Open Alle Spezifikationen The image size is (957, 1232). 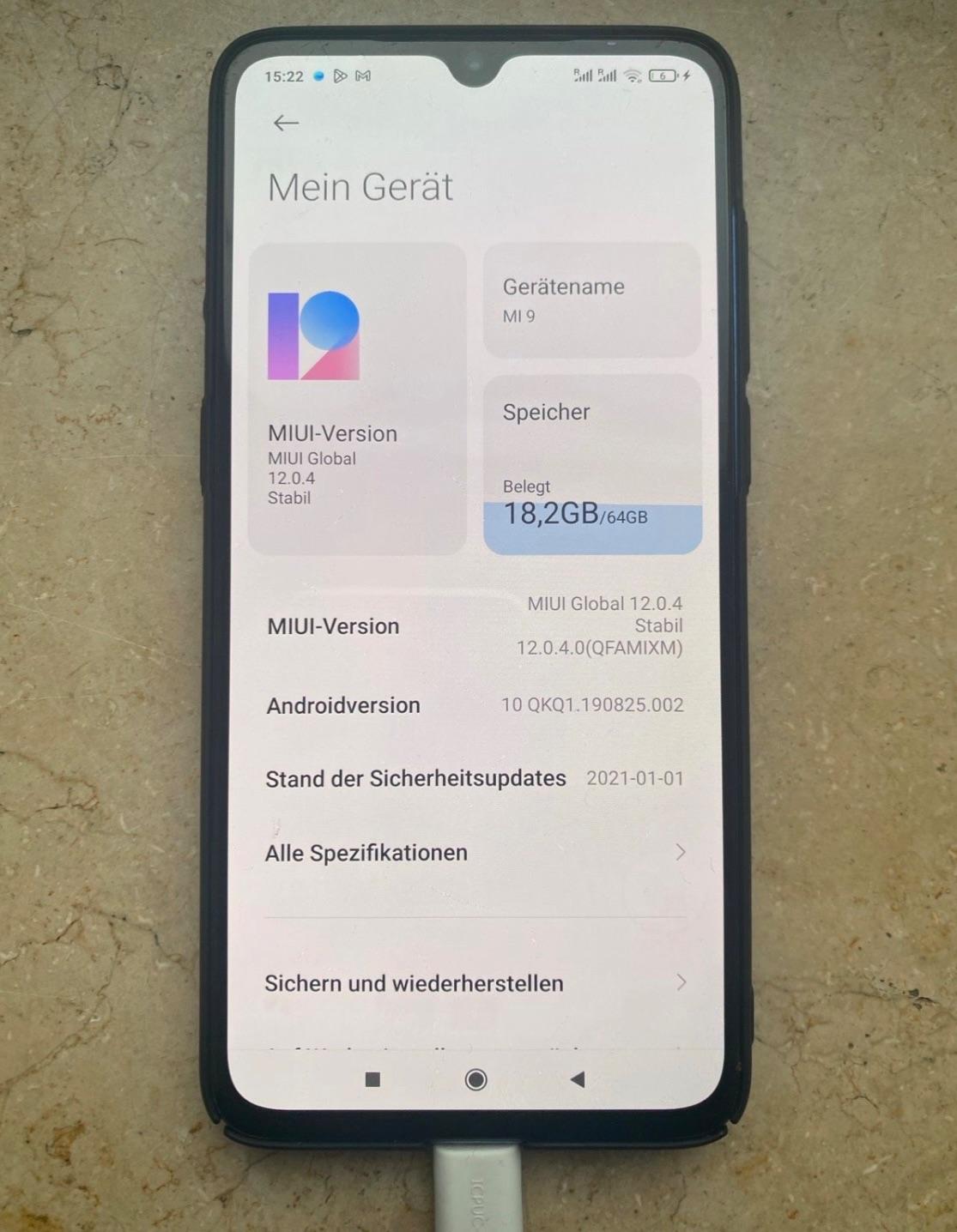(474, 853)
